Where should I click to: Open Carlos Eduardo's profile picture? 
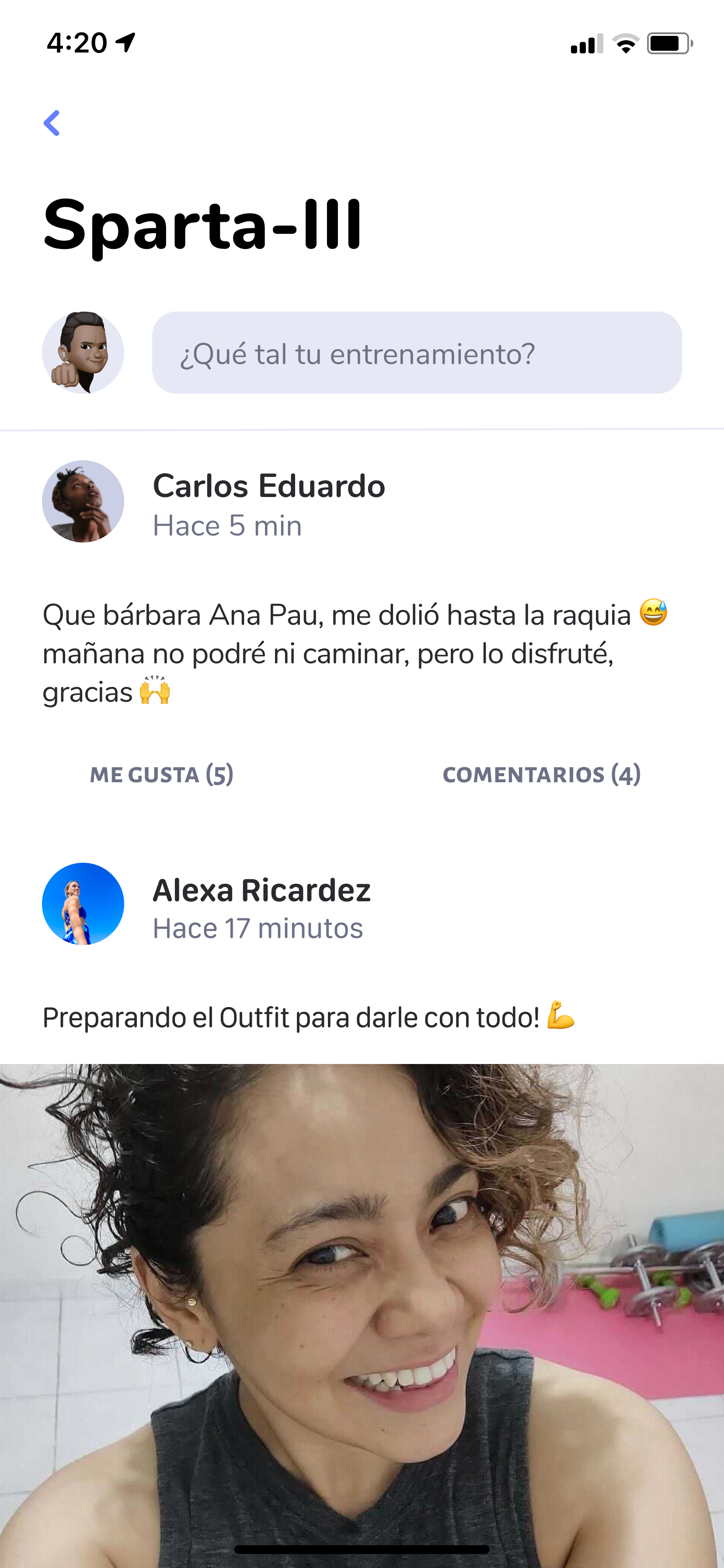pyautogui.click(x=83, y=501)
